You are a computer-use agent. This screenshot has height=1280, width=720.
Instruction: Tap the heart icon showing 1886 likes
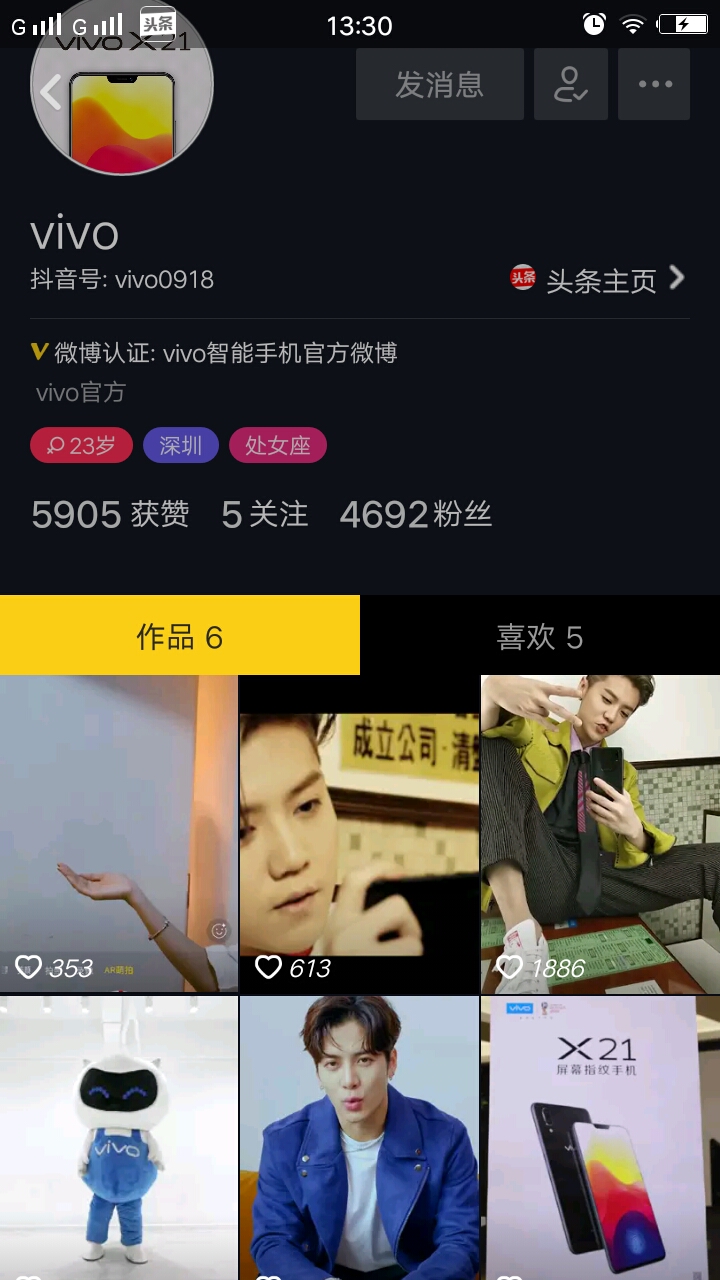[x=508, y=967]
